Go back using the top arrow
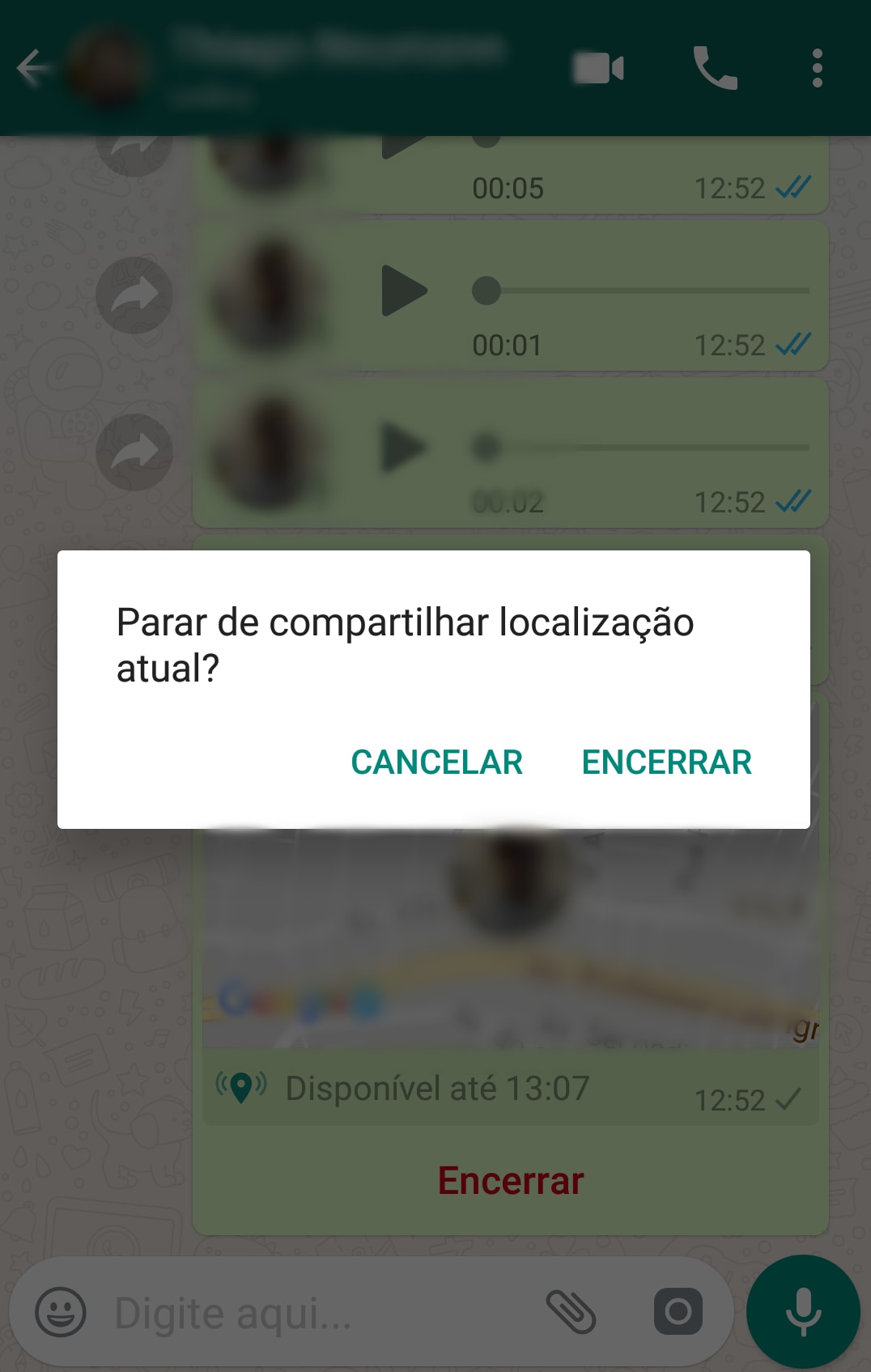The height and width of the screenshot is (1372, 871). point(32,67)
